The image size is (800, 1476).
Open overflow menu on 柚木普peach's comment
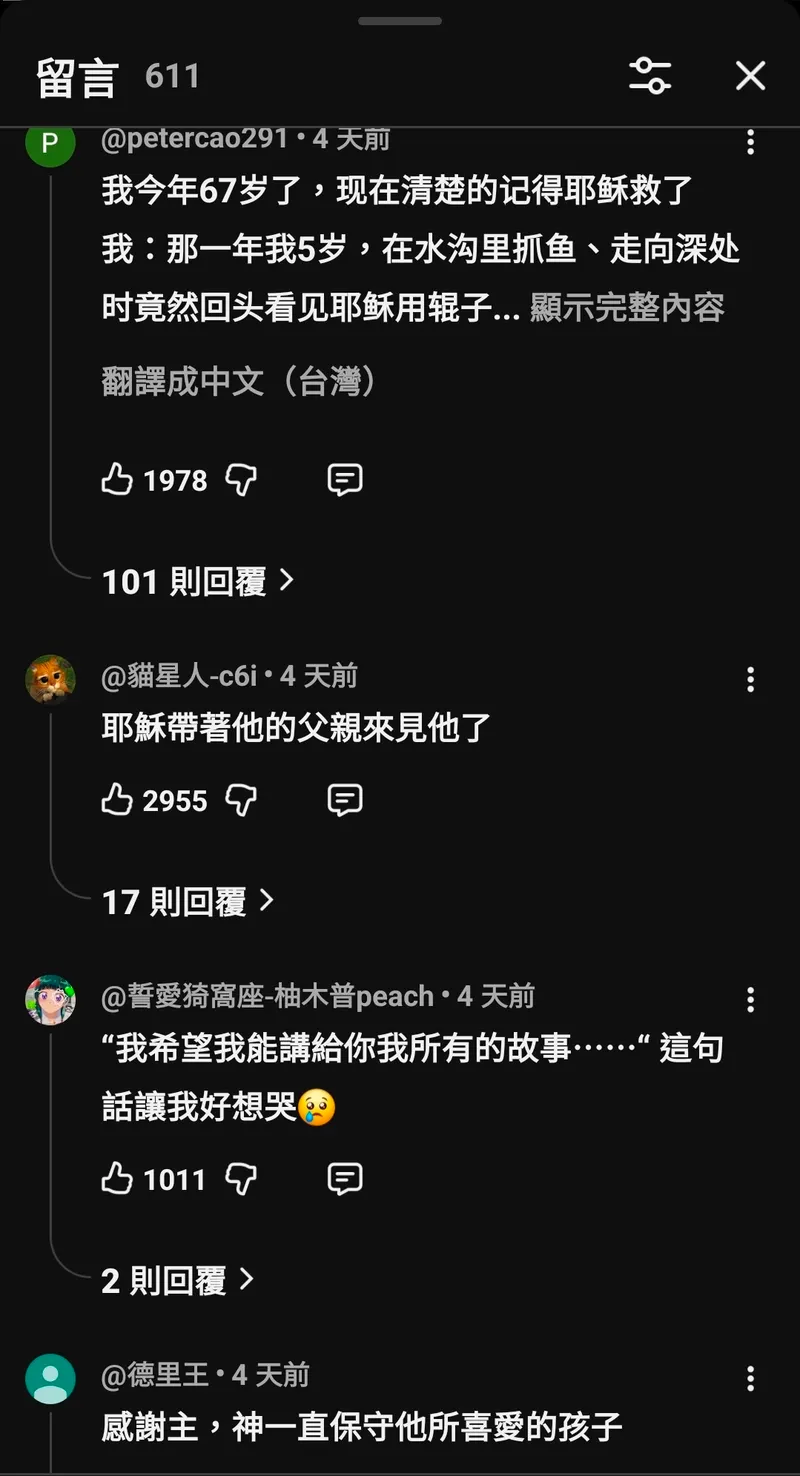coord(750,1000)
